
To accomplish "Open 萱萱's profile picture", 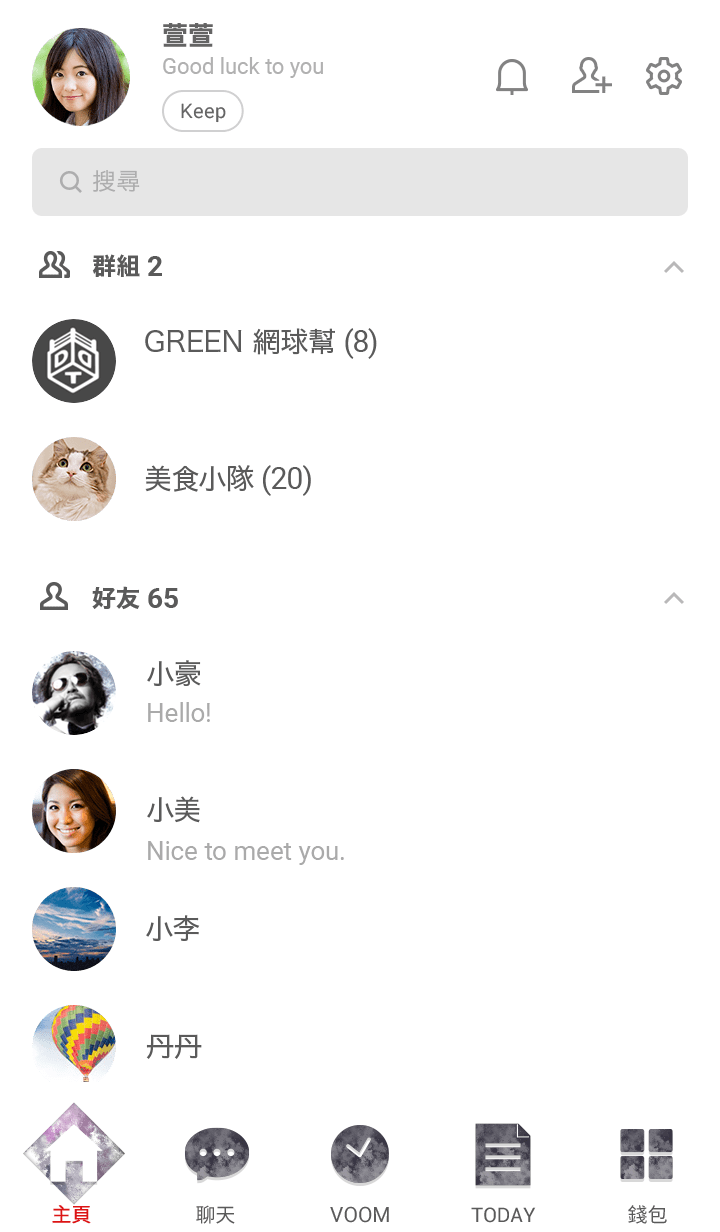I will point(81,77).
